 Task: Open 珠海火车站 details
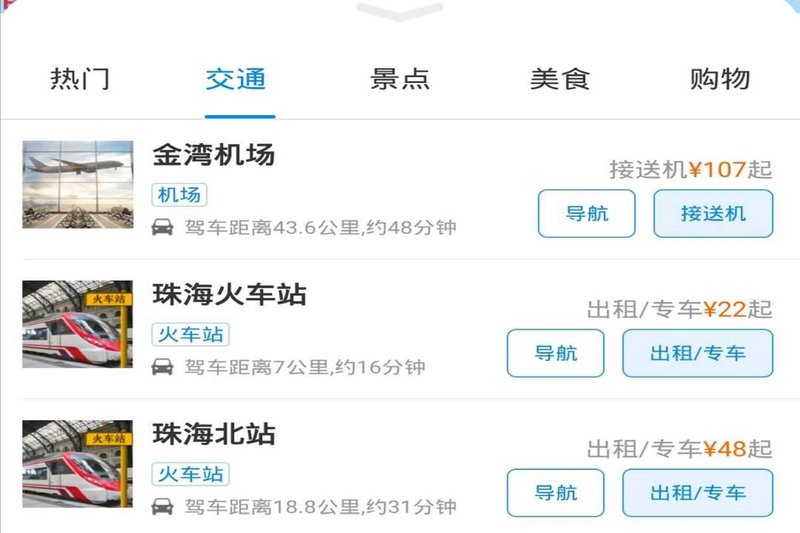click(x=229, y=295)
